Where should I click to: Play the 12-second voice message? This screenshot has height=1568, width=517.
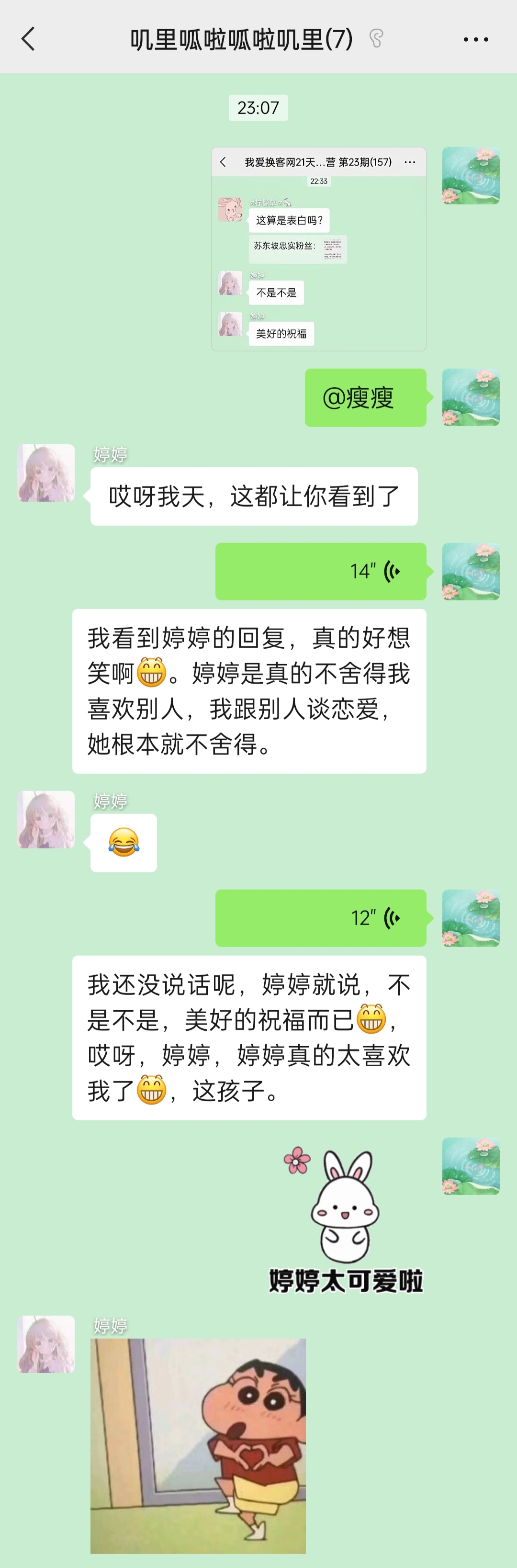pyautogui.click(x=320, y=918)
